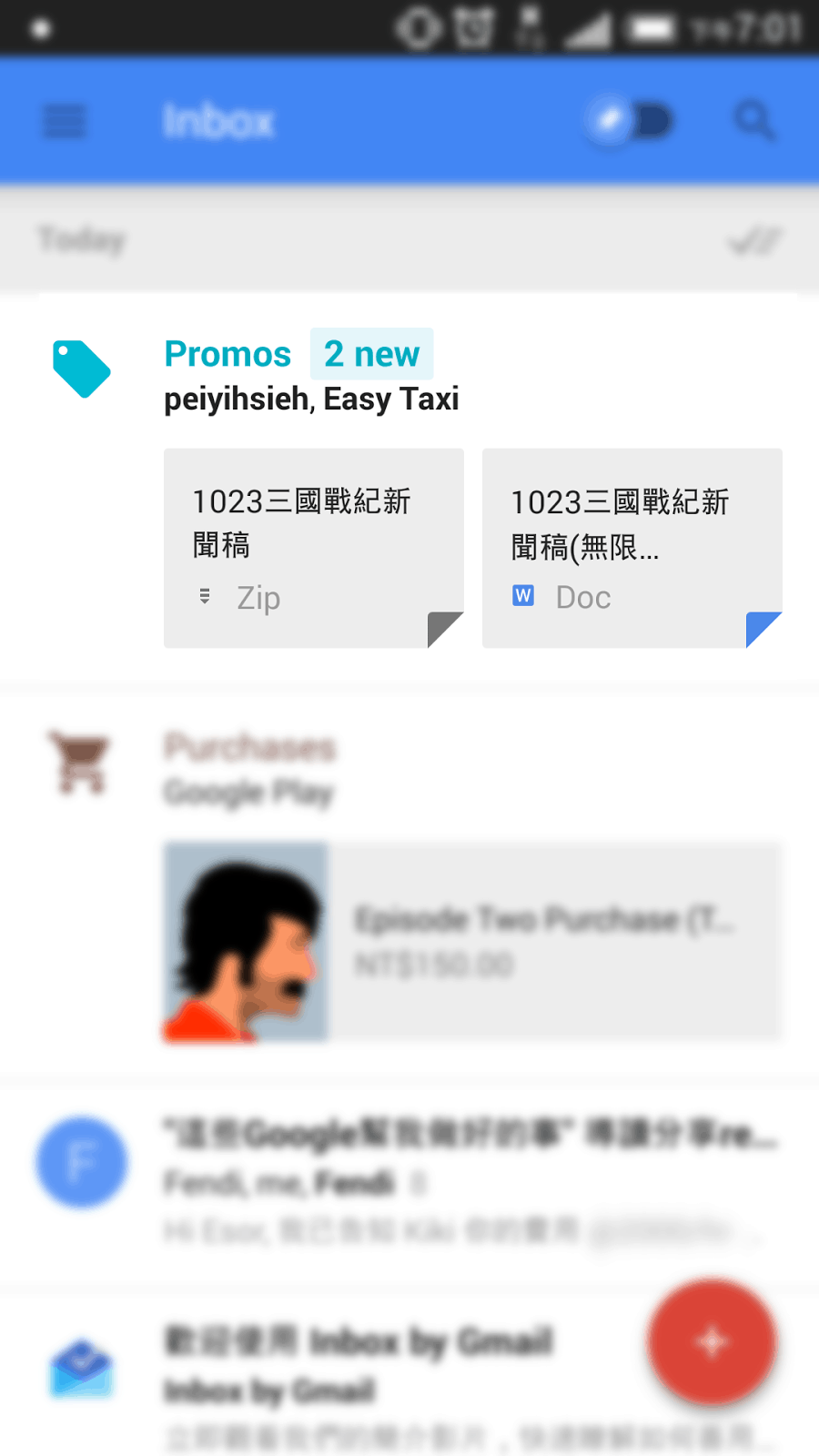Open the Episode Two Purchase card
Screen dimensions: 819x1456
[473, 941]
